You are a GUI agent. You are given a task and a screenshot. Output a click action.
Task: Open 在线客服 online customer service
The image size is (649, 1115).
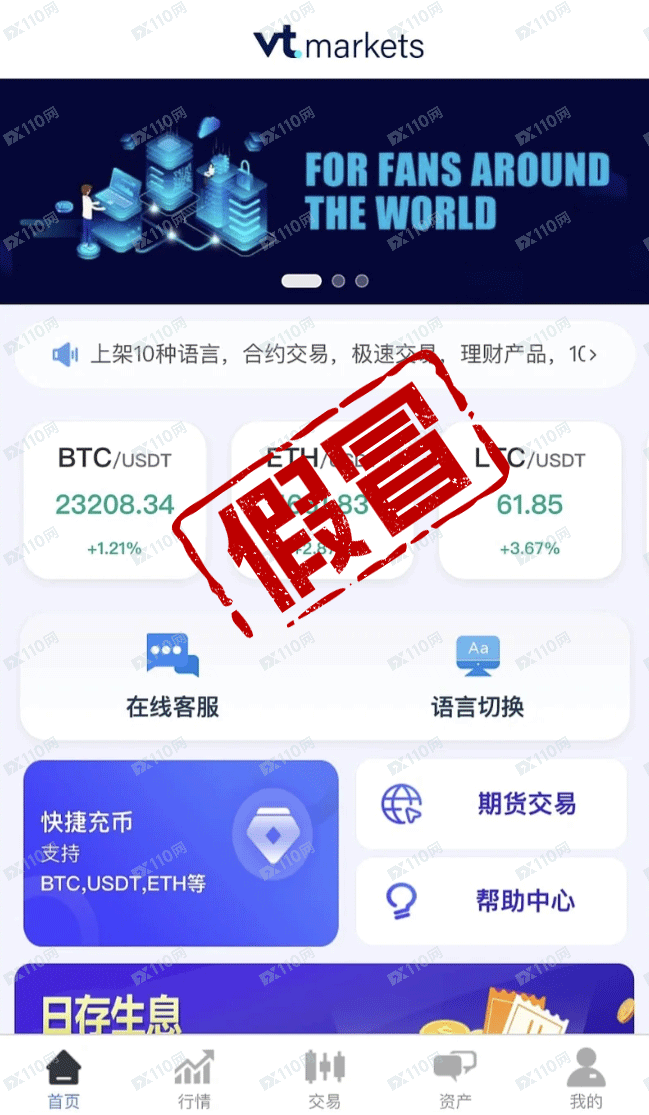(x=172, y=677)
